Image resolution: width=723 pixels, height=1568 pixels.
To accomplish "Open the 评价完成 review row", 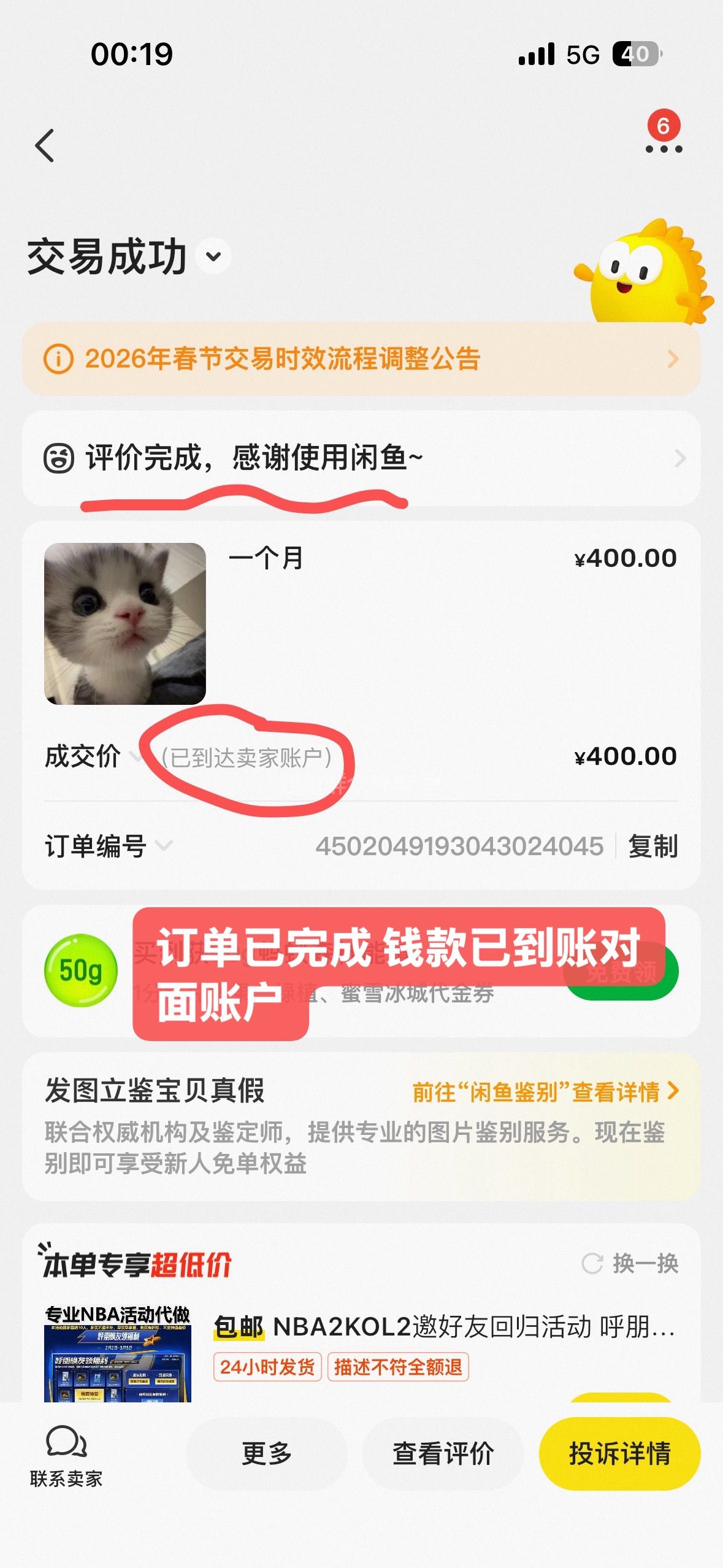I will [x=361, y=458].
